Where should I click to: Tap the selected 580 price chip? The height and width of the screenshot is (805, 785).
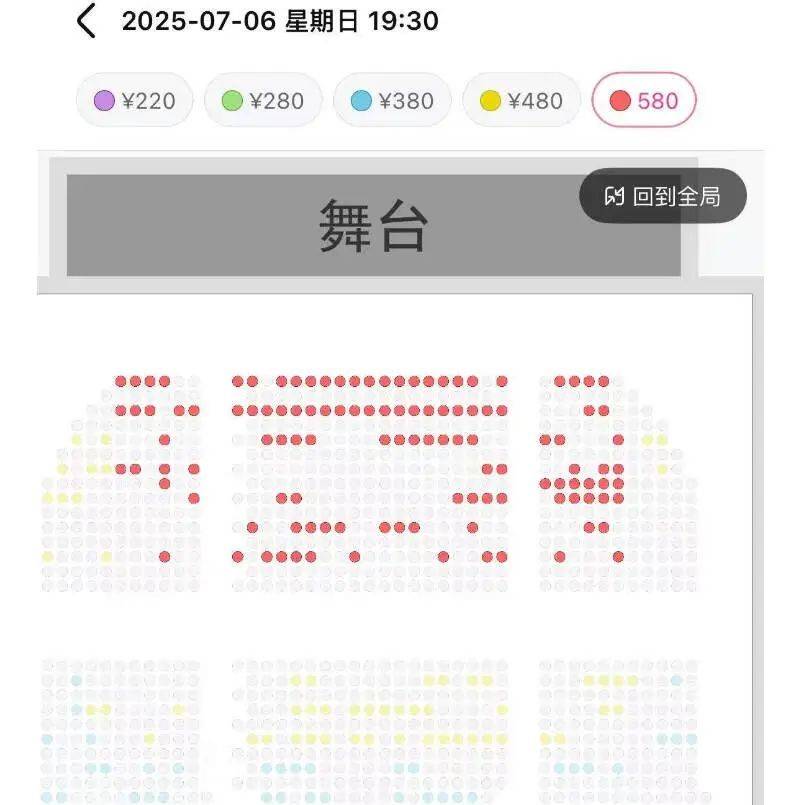(x=643, y=100)
